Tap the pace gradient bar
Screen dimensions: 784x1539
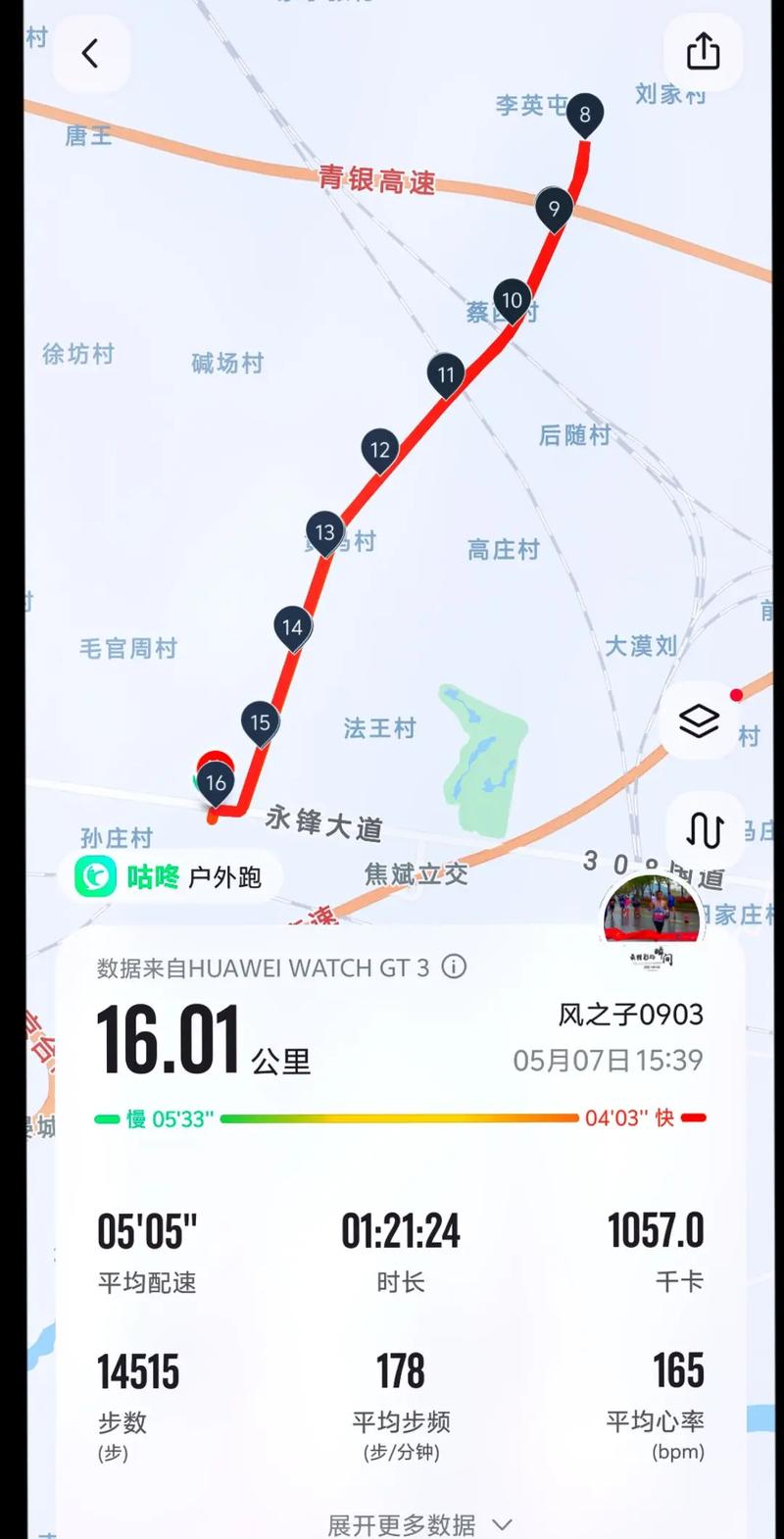point(392,1117)
